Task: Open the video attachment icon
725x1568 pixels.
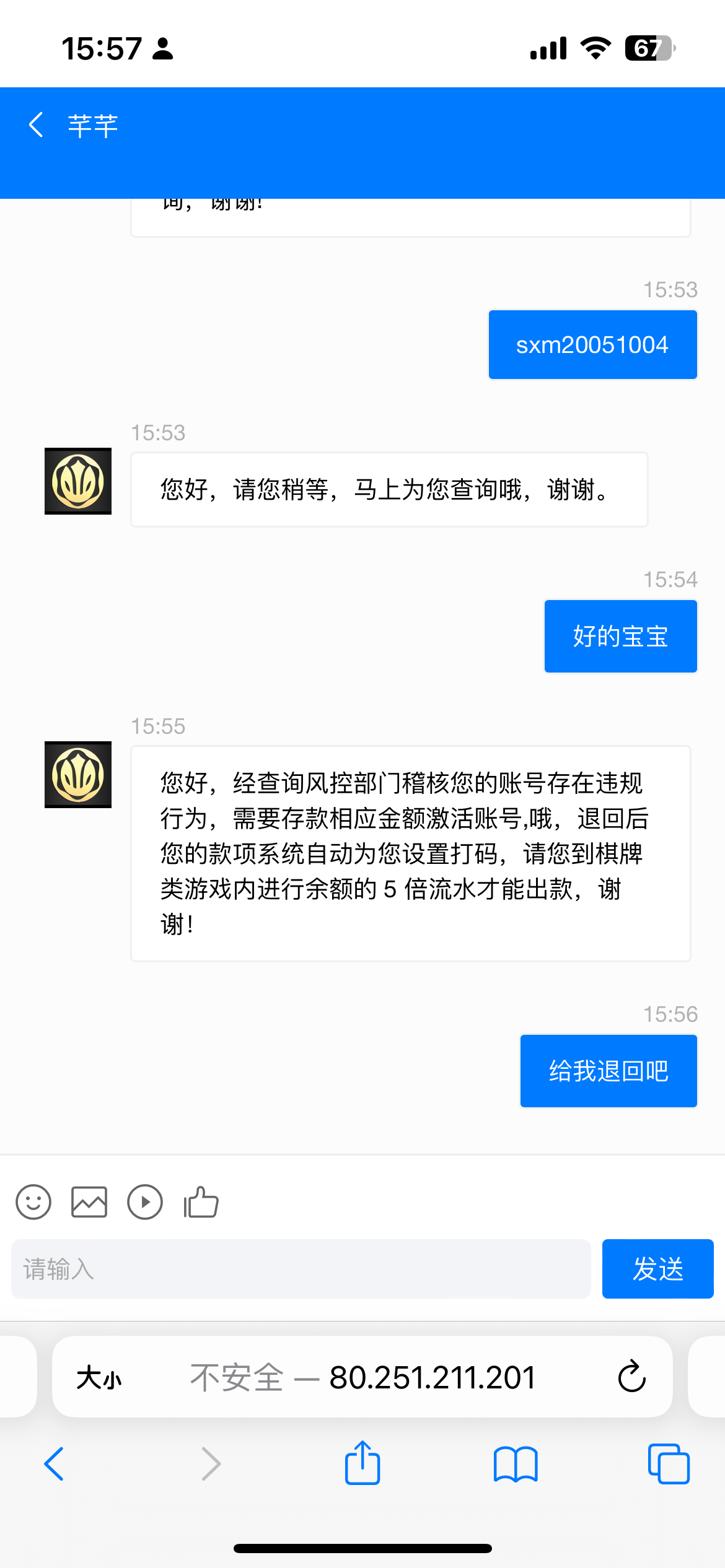Action: [x=145, y=1202]
